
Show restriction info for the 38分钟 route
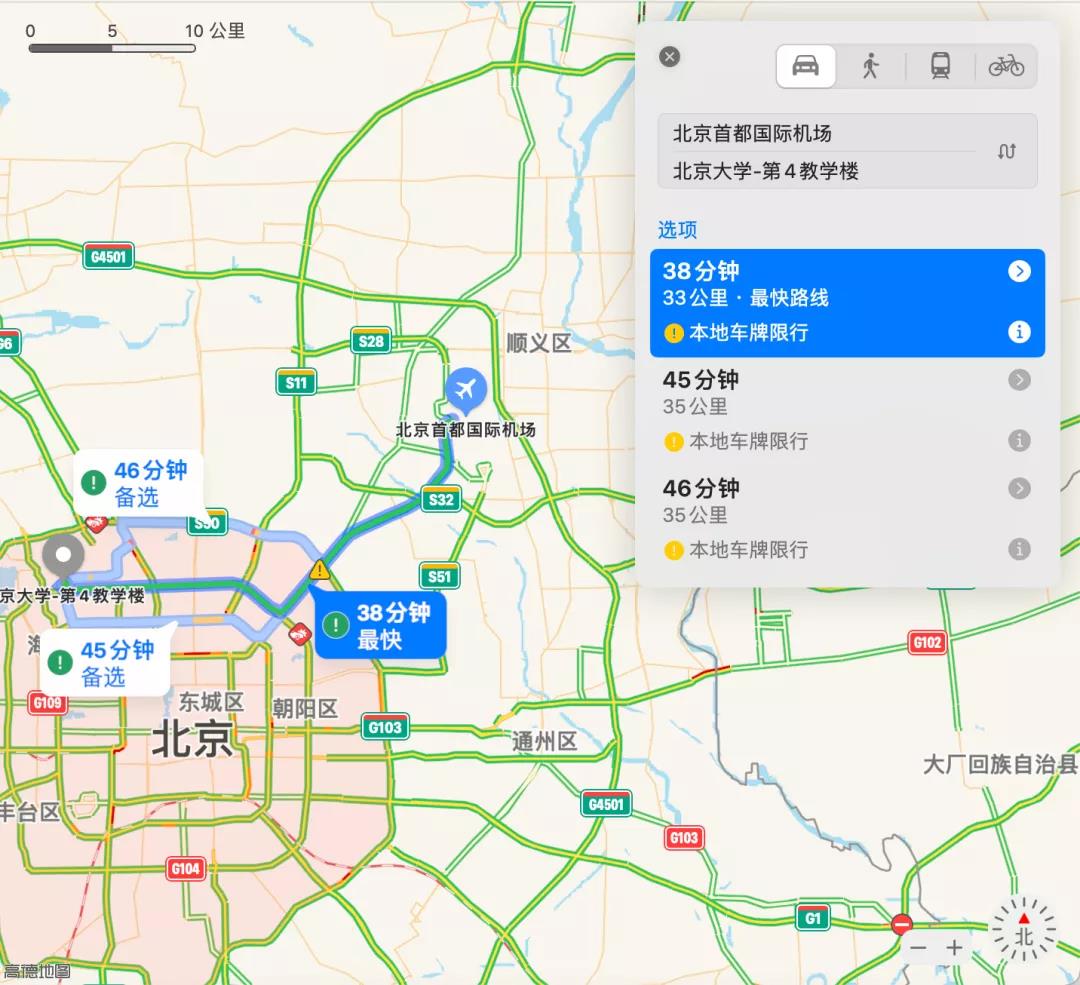click(1019, 332)
